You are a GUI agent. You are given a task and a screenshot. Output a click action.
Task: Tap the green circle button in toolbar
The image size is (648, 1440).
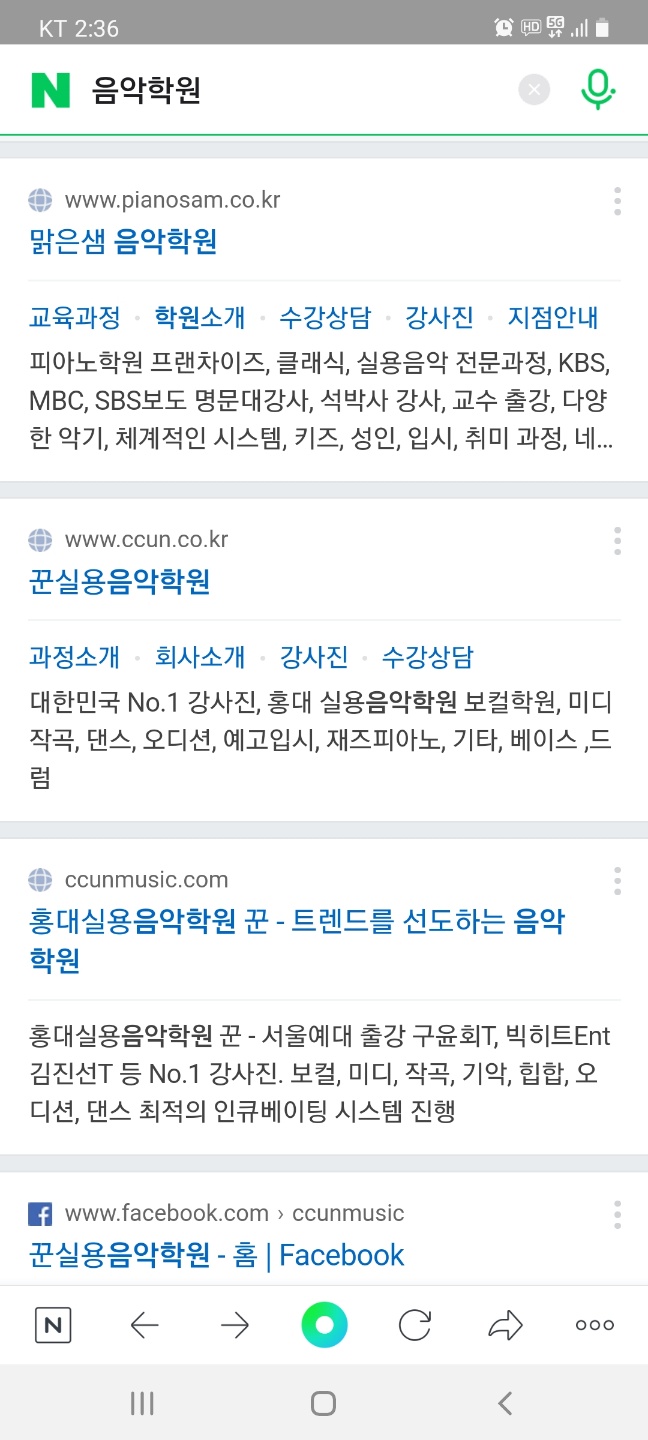(x=324, y=1326)
